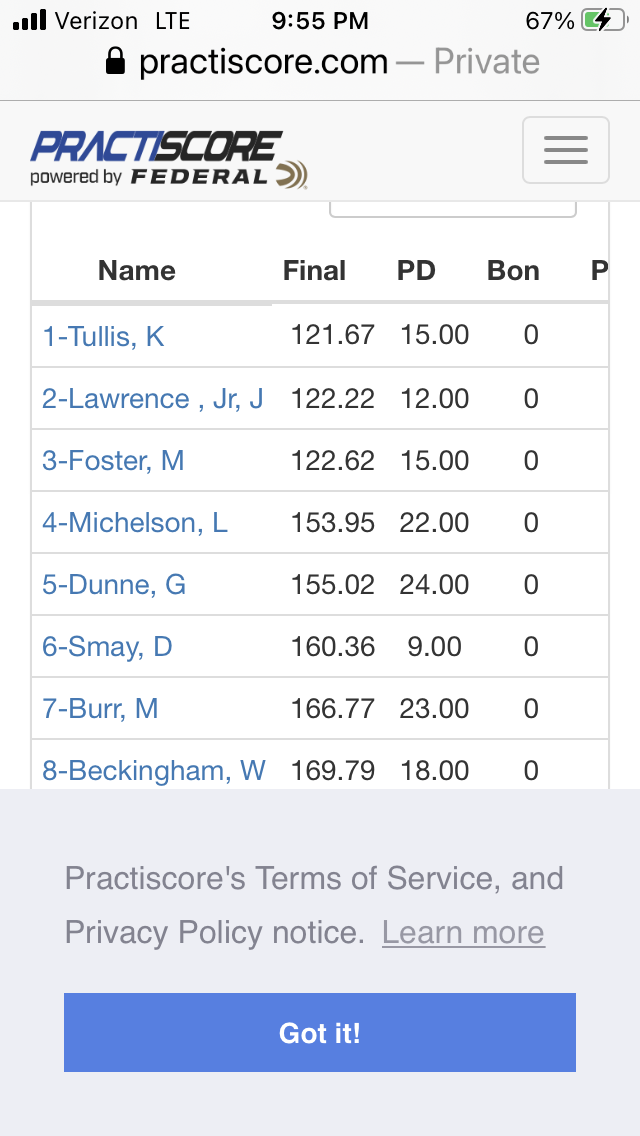Sort table by Final column

click(314, 271)
